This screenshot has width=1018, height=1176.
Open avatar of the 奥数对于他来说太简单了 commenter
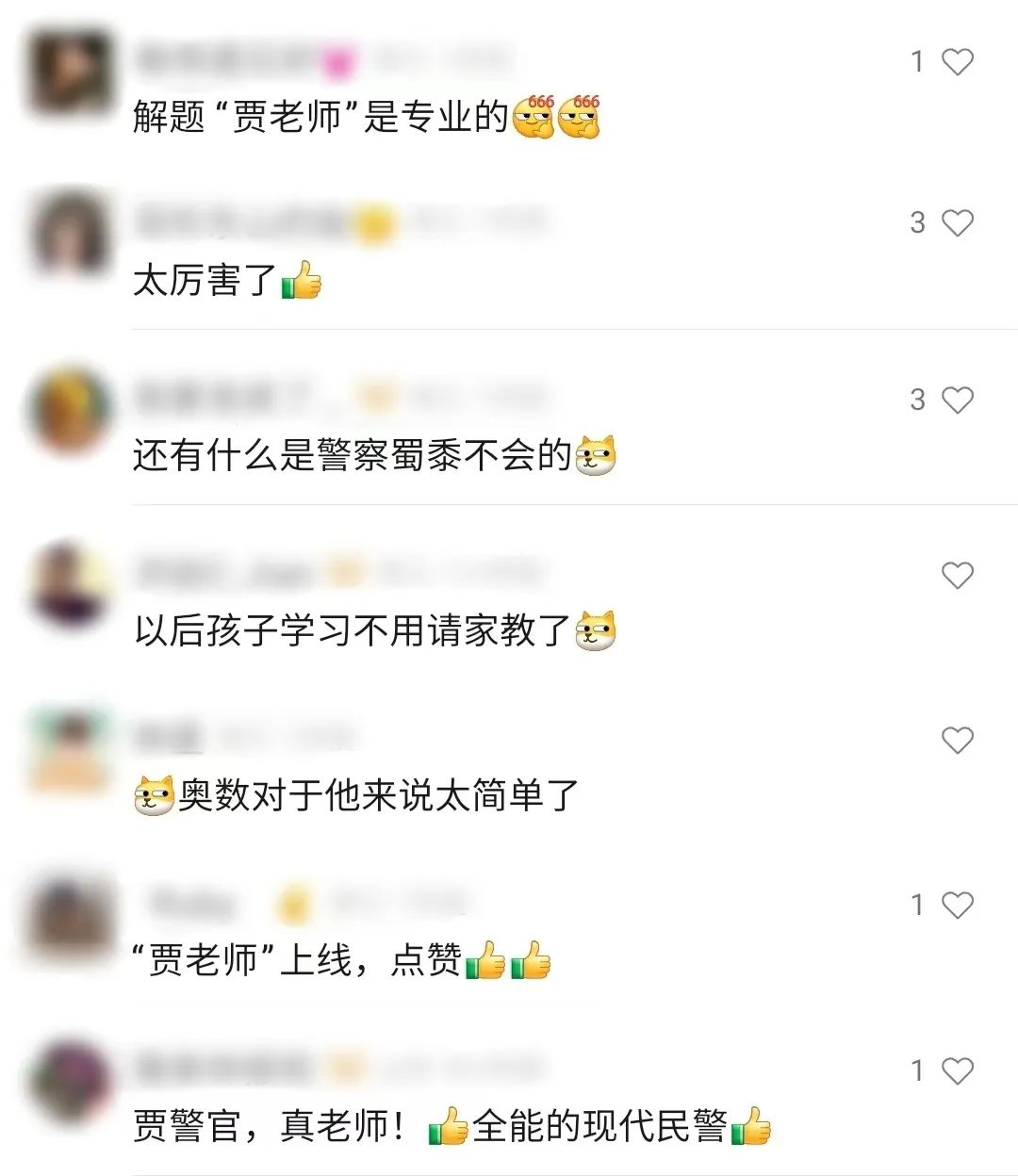click(69, 751)
